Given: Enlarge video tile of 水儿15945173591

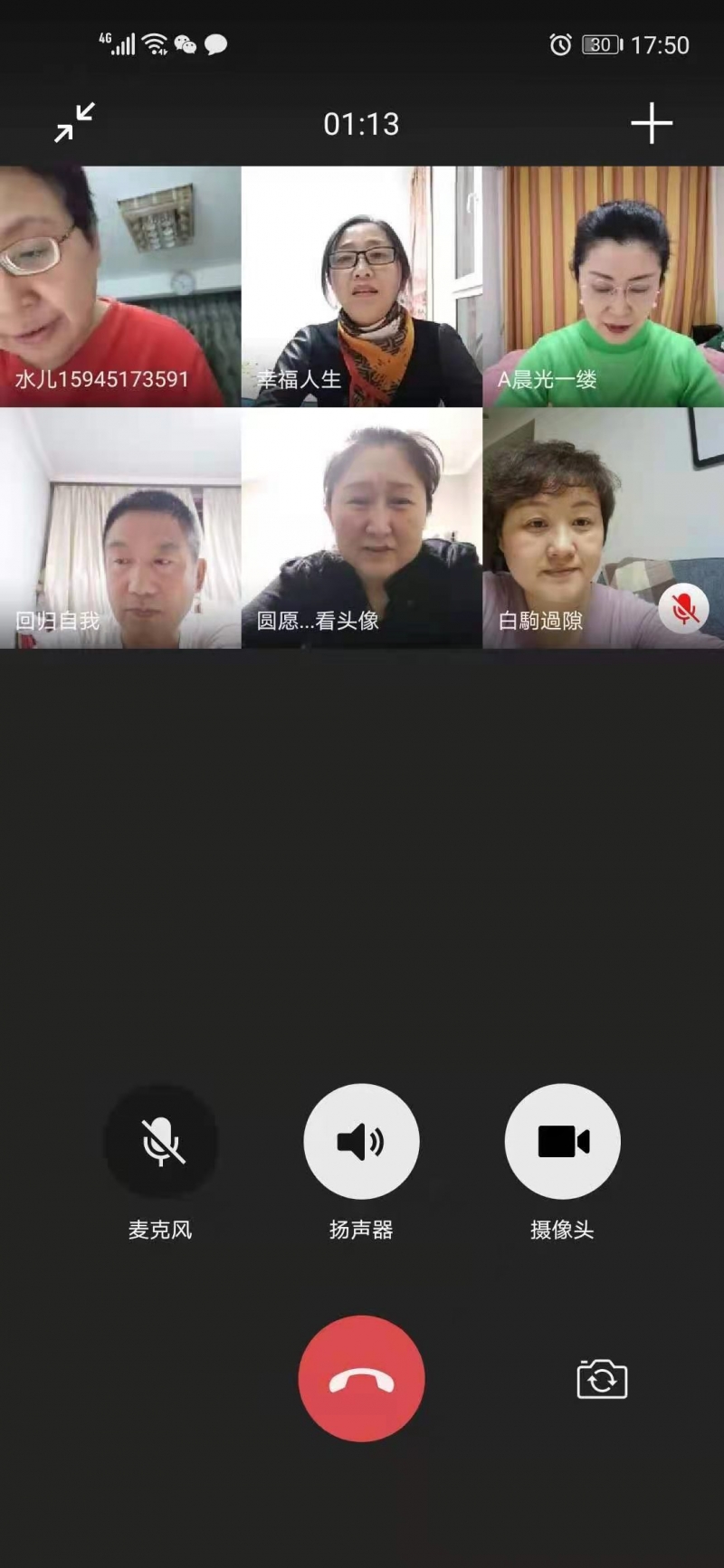Looking at the screenshot, I should (120, 286).
